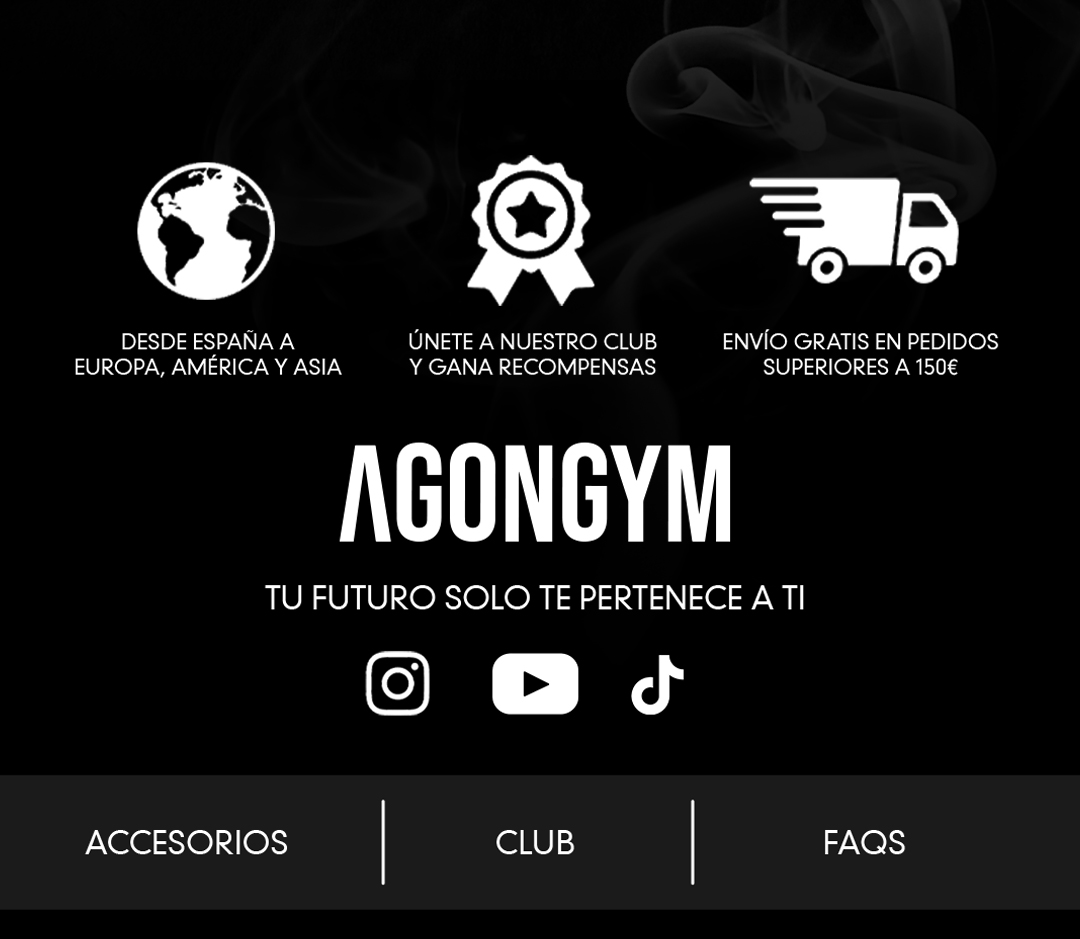Go to the Accesorios section
Viewport: 1080px width, 939px height.
[187, 843]
